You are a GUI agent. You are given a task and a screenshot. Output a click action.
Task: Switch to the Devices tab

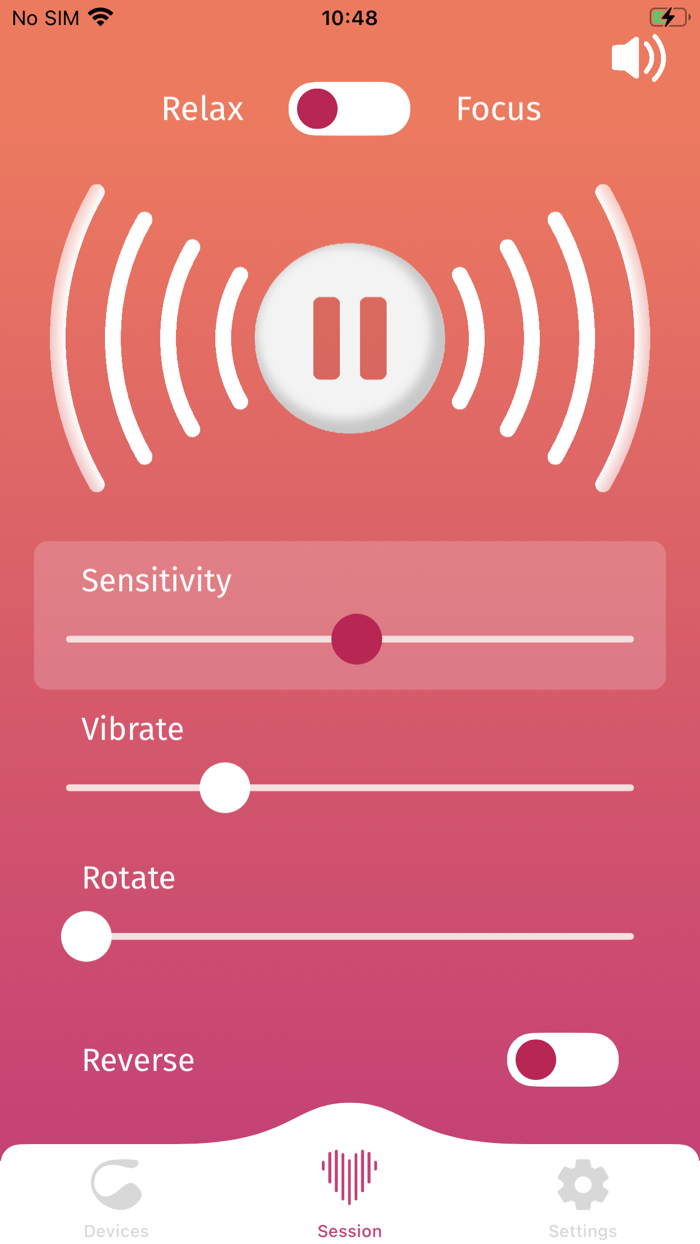pyautogui.click(x=117, y=1199)
